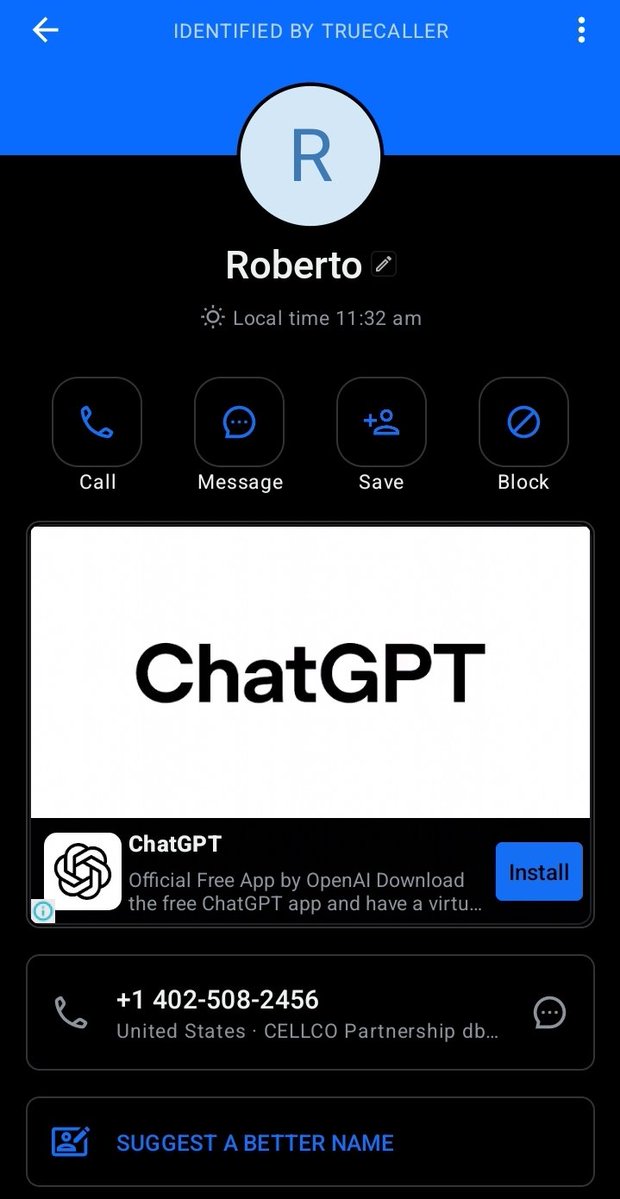
Task: Edit Roberto's name with the pencil icon
Action: tap(384, 265)
